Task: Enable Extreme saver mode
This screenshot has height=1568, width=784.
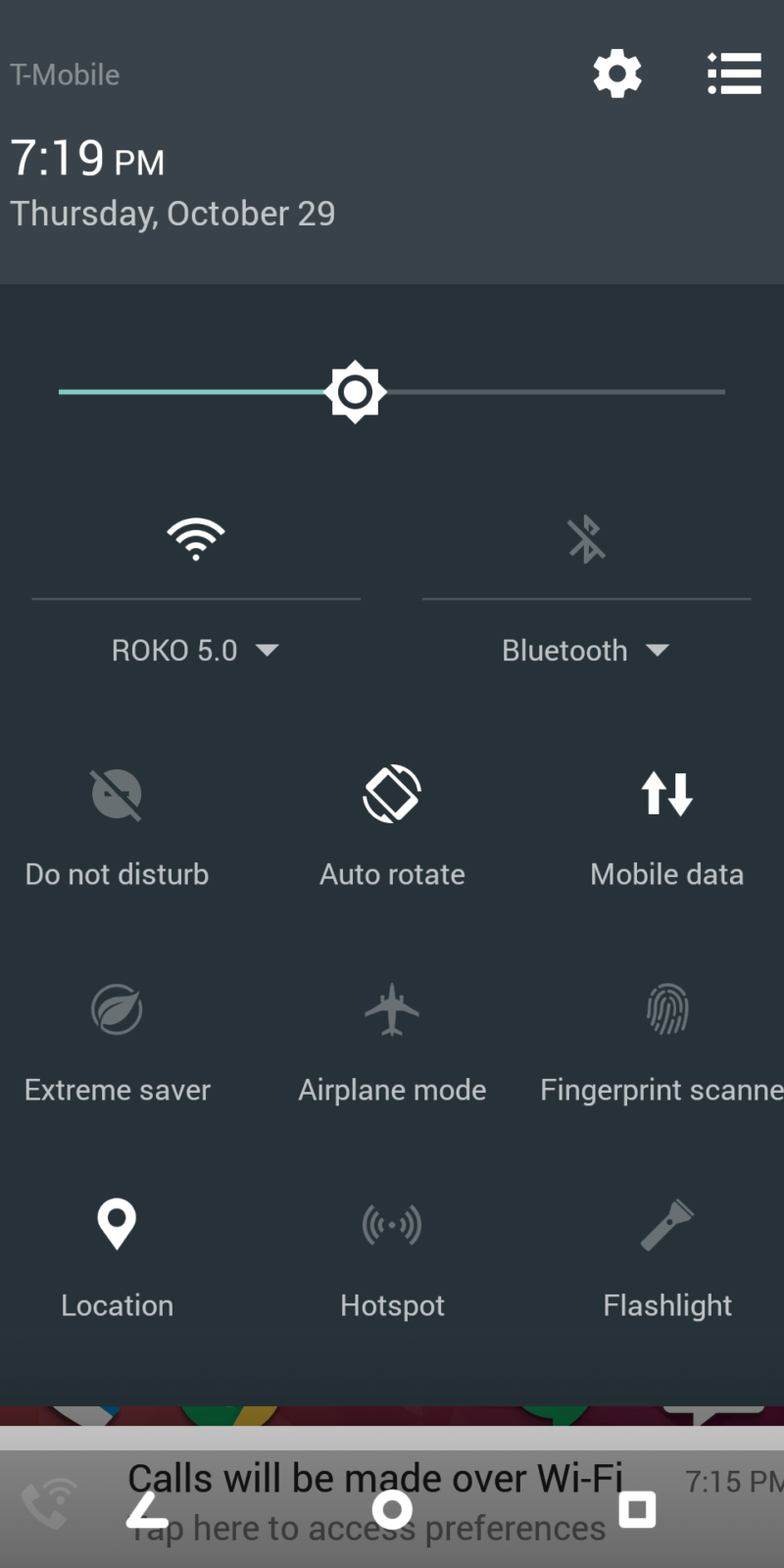Action: (117, 1009)
